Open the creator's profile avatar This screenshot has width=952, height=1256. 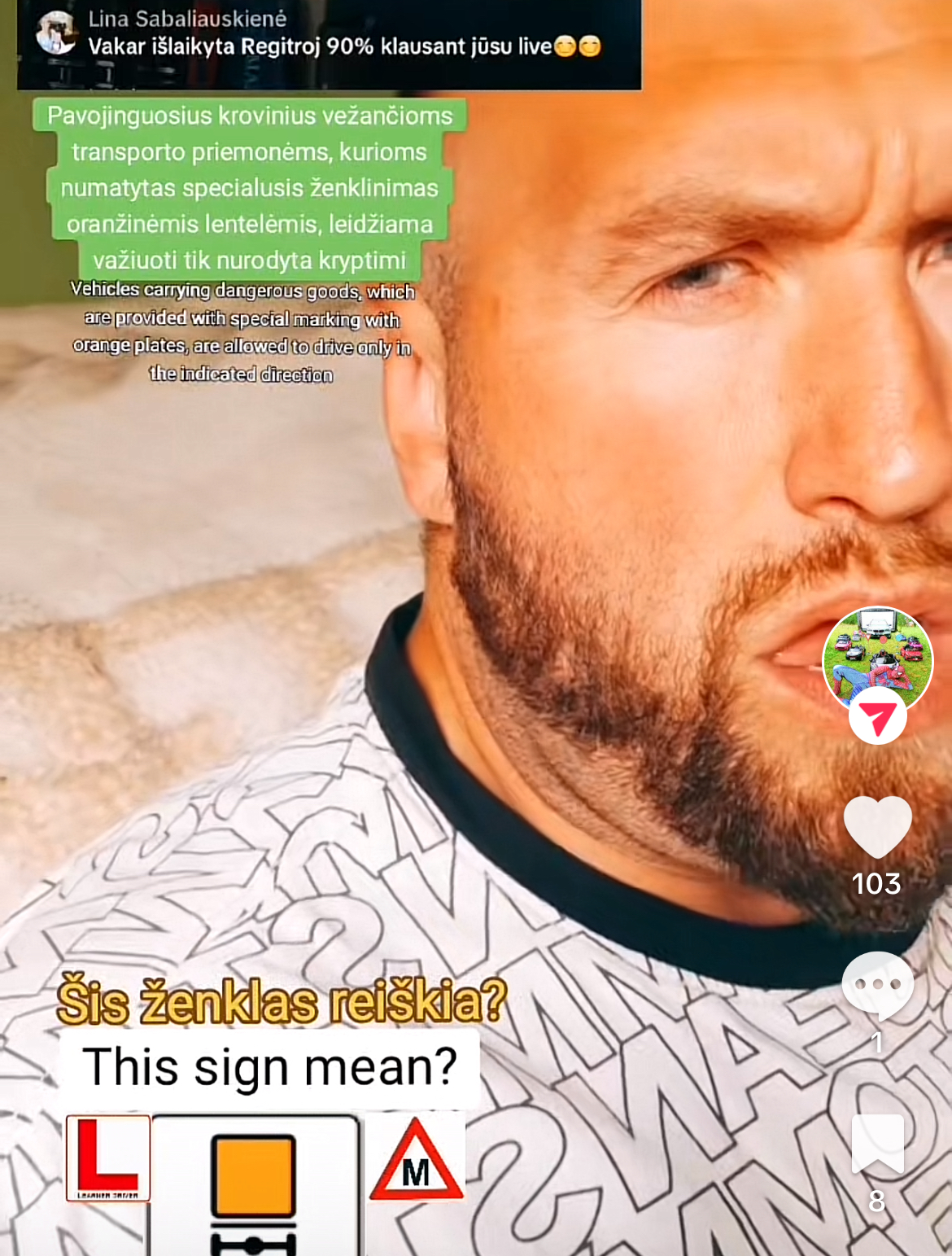coord(877,658)
